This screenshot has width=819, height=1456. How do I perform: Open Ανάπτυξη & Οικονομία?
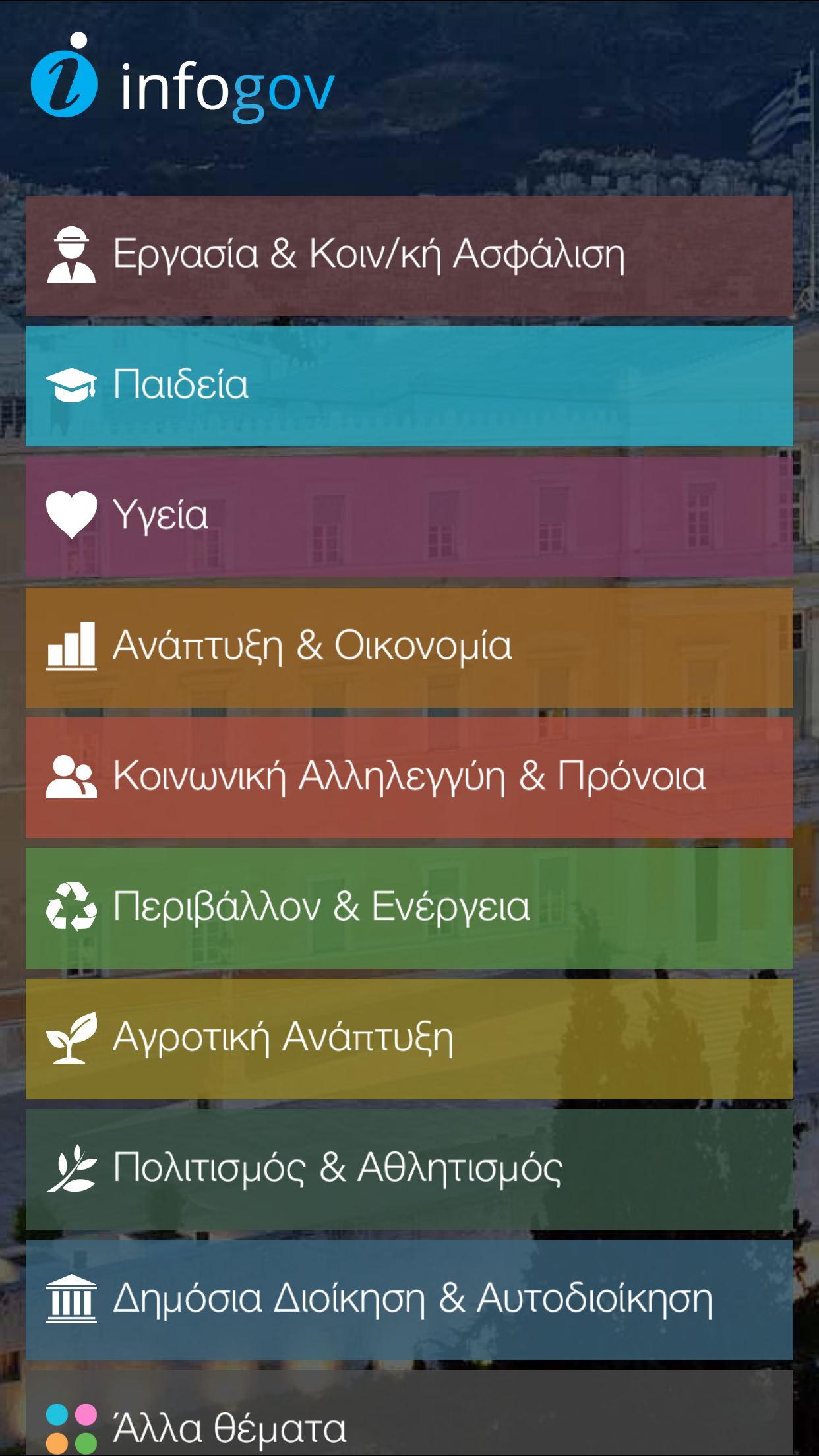pos(409,650)
